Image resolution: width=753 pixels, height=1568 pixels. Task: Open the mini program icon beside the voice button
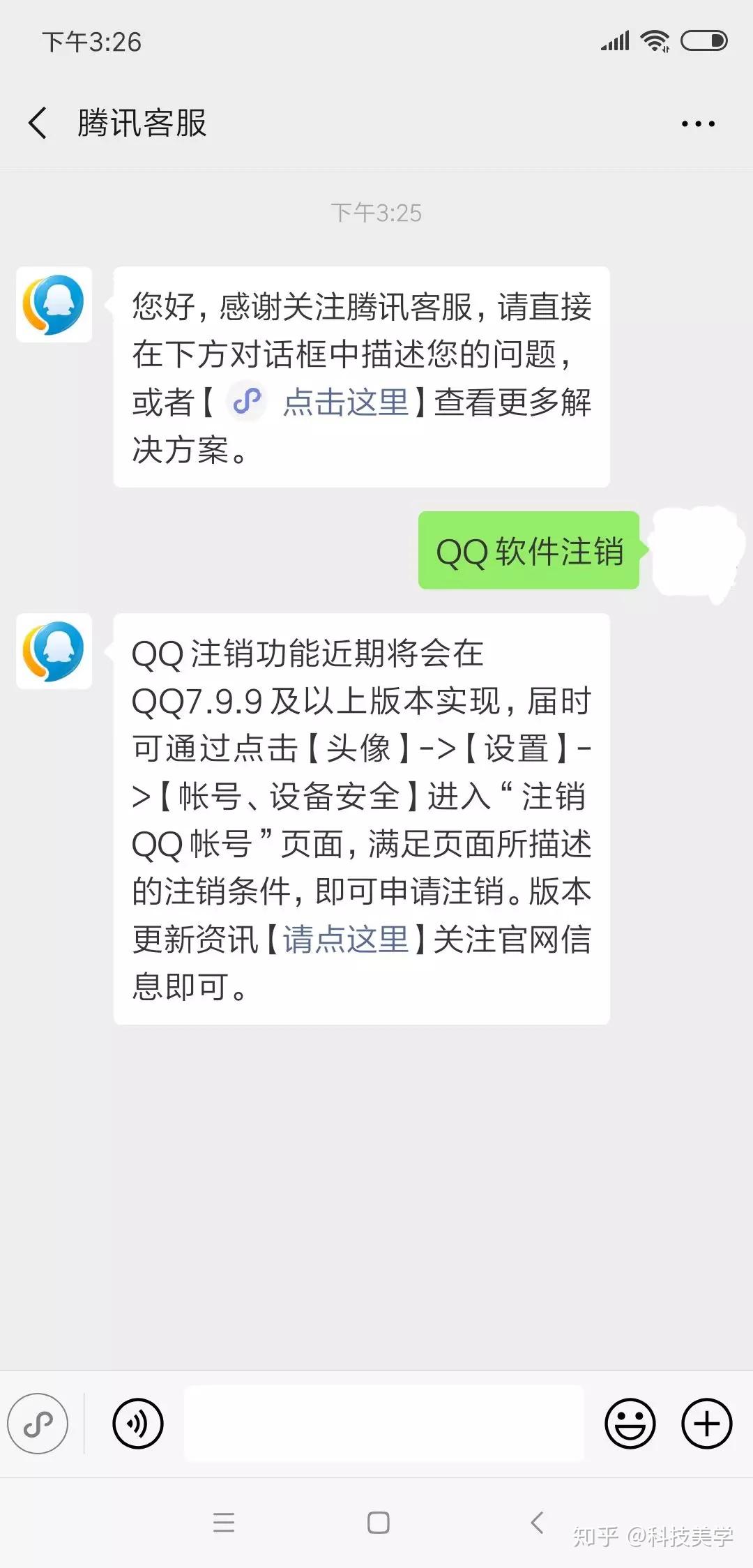[x=38, y=1424]
